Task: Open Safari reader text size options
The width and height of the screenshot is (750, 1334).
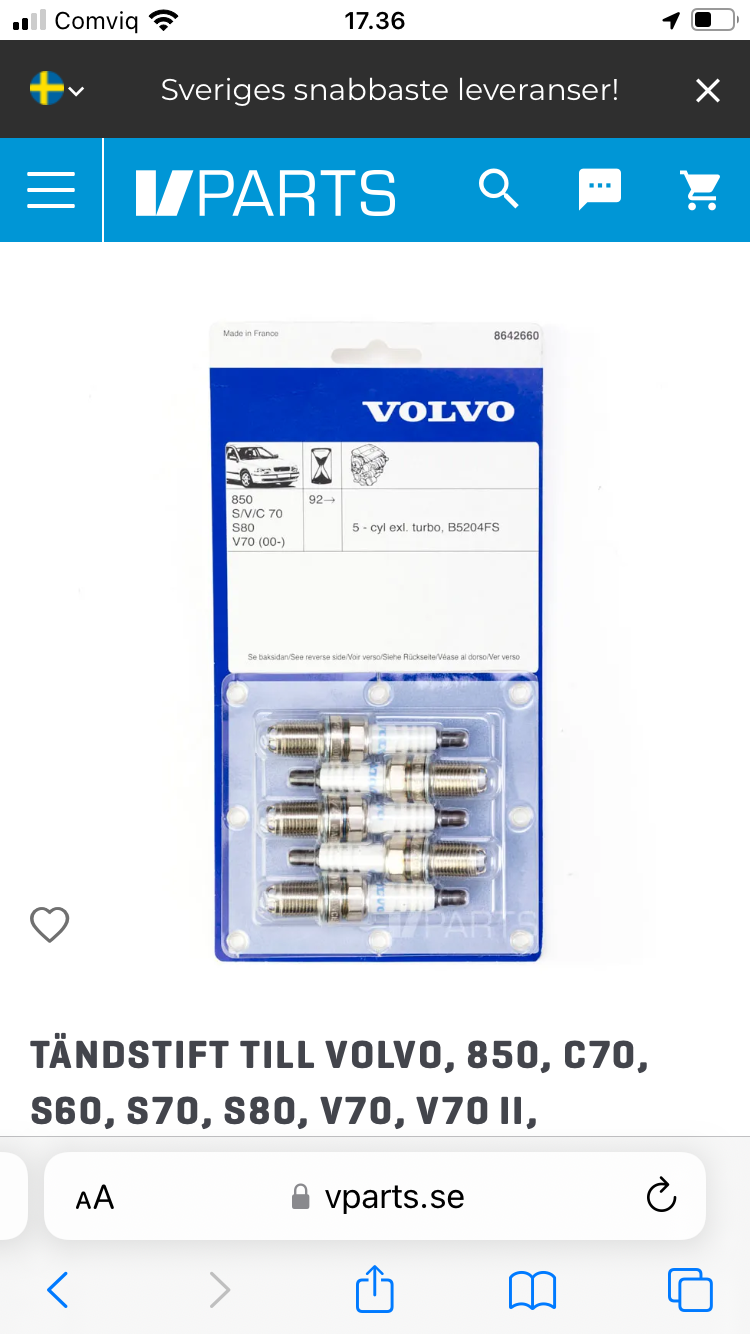Action: tap(95, 1197)
